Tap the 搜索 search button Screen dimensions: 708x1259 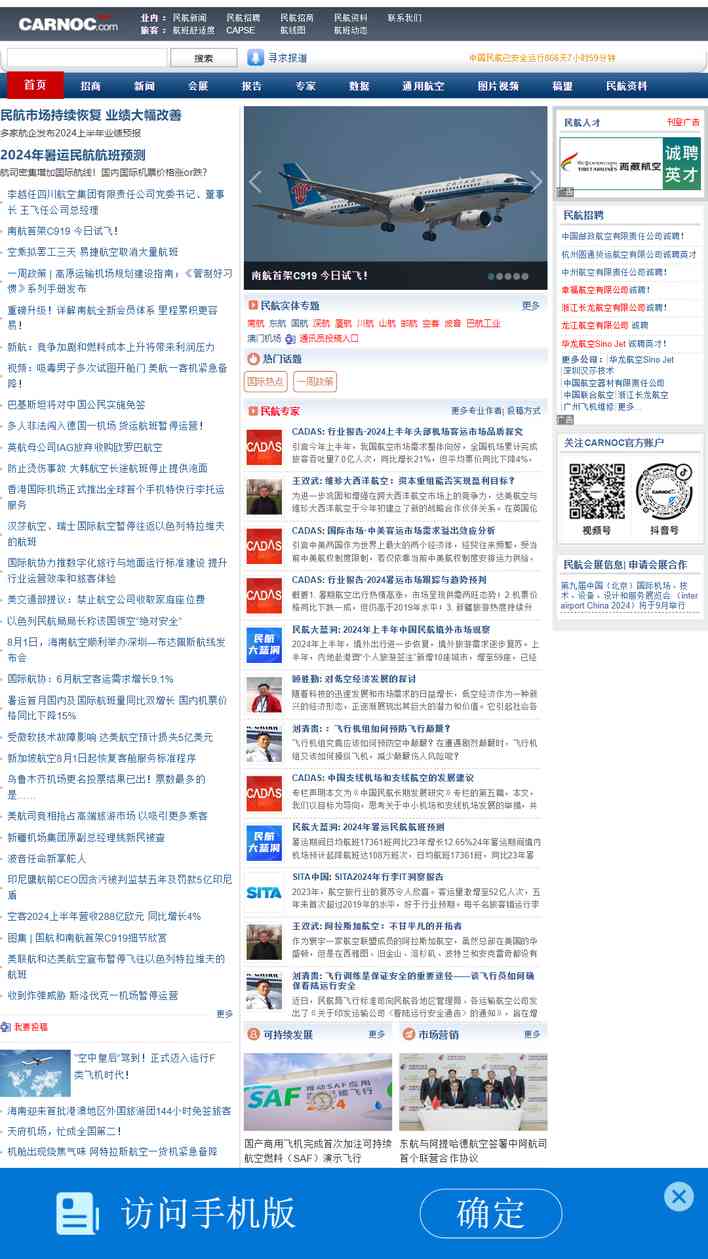(204, 58)
